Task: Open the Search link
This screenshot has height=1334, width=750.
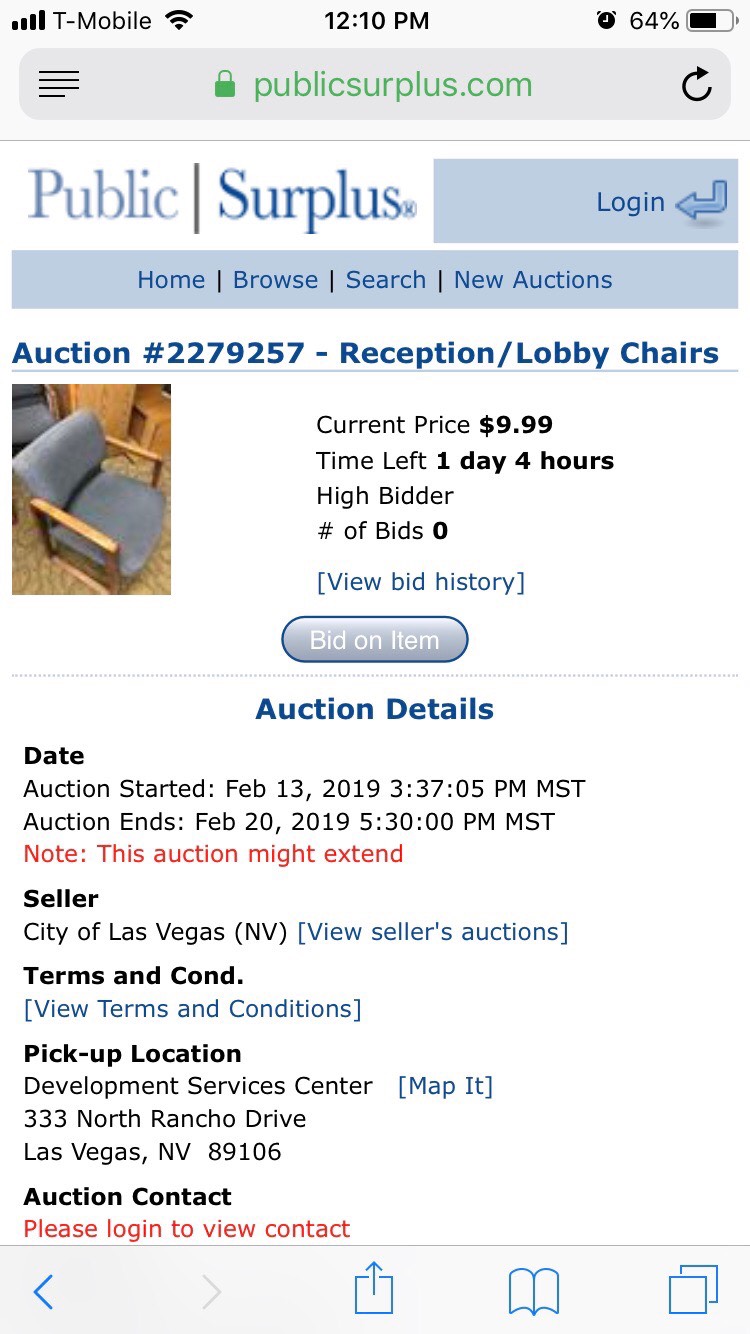Action: (386, 280)
